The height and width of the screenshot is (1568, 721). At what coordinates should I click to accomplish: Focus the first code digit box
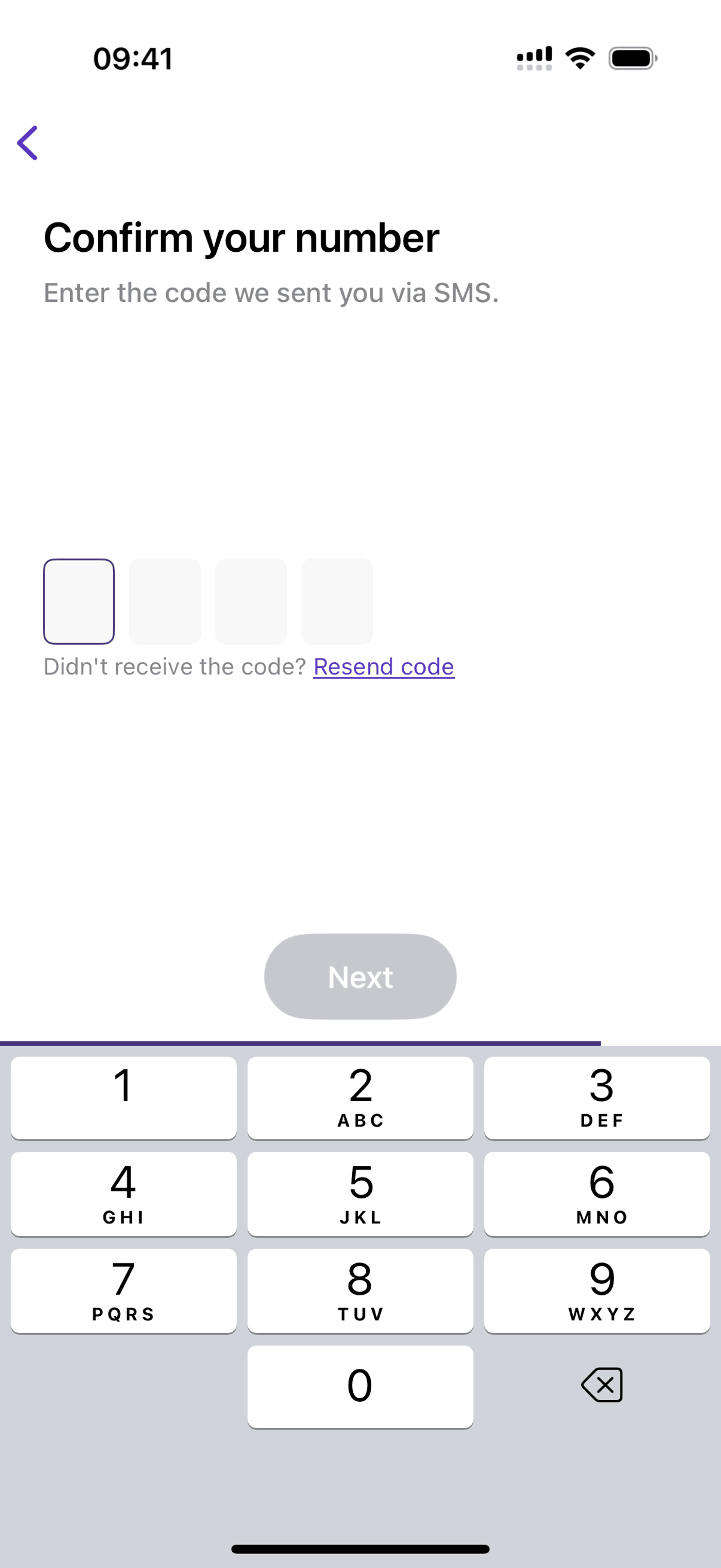(79, 602)
